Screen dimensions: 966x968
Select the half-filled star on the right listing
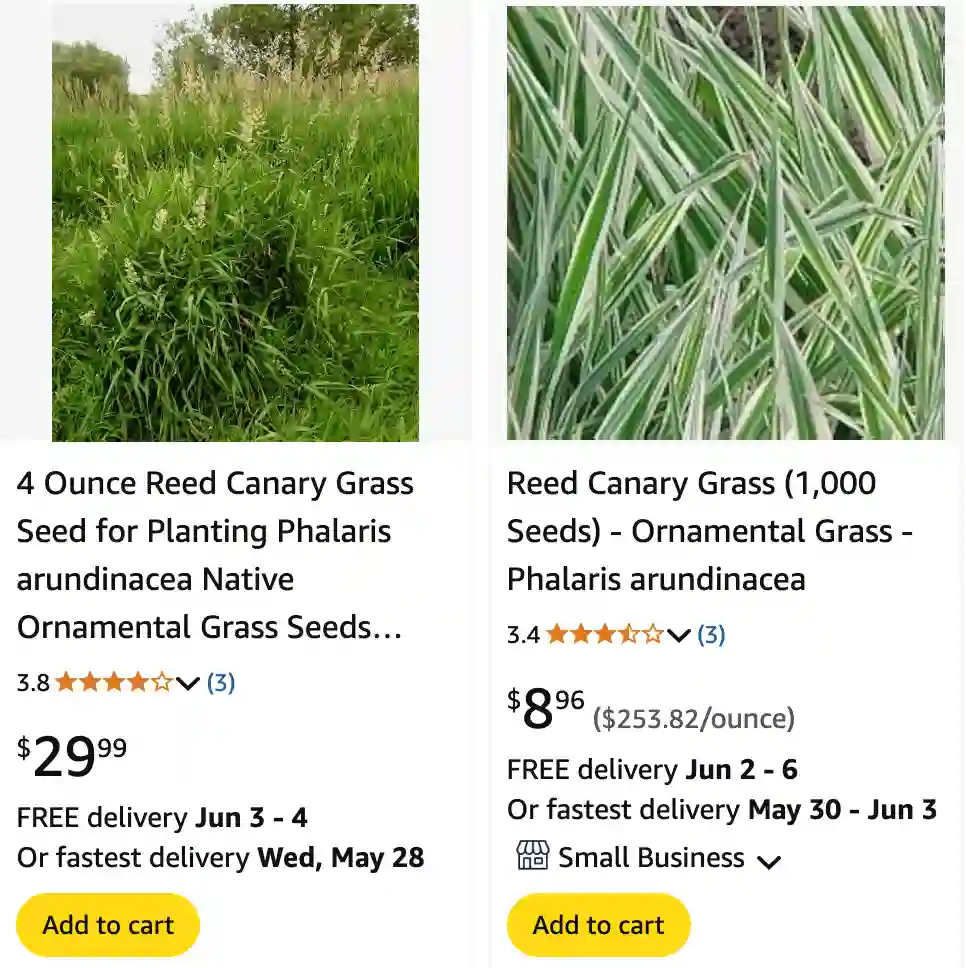pyautogui.click(x=628, y=634)
